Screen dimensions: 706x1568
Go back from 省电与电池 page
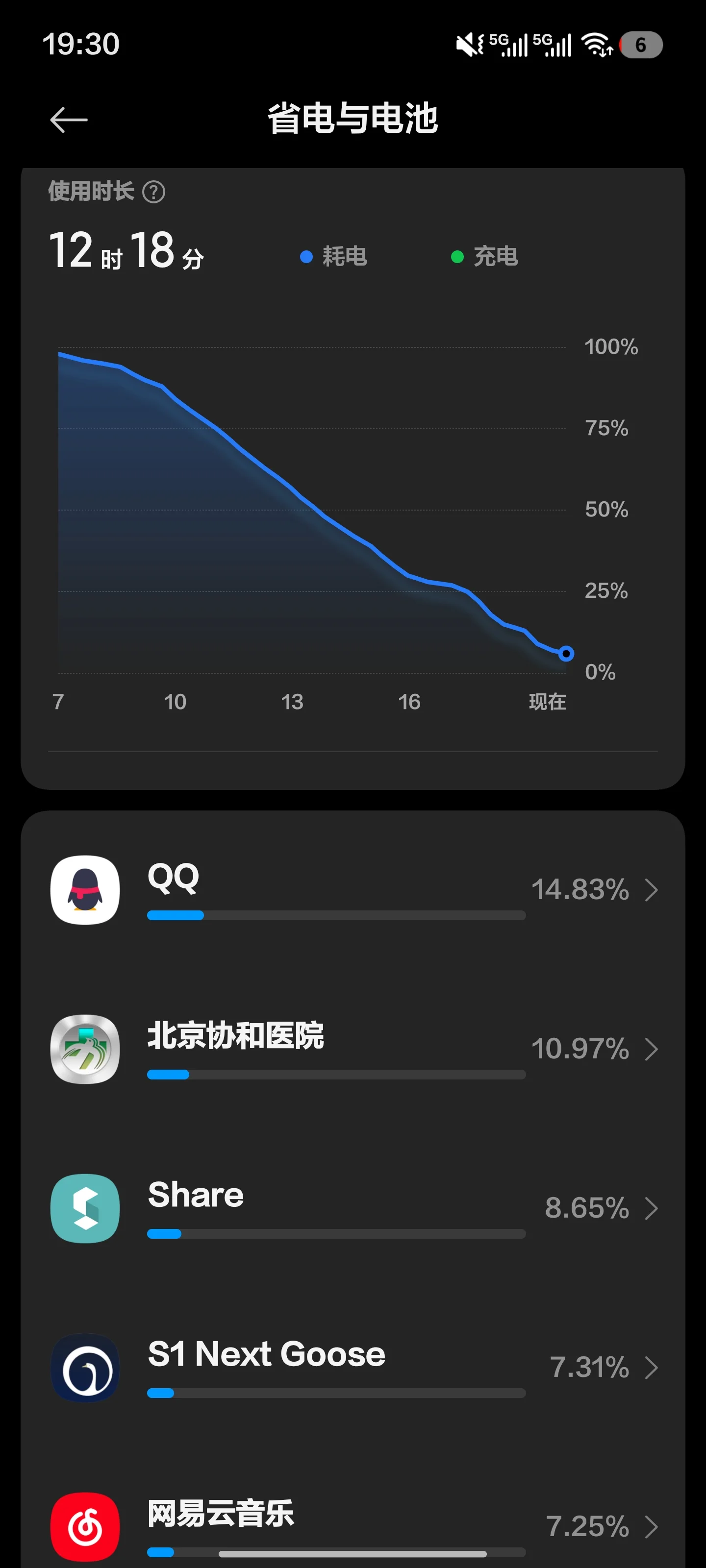tap(68, 120)
